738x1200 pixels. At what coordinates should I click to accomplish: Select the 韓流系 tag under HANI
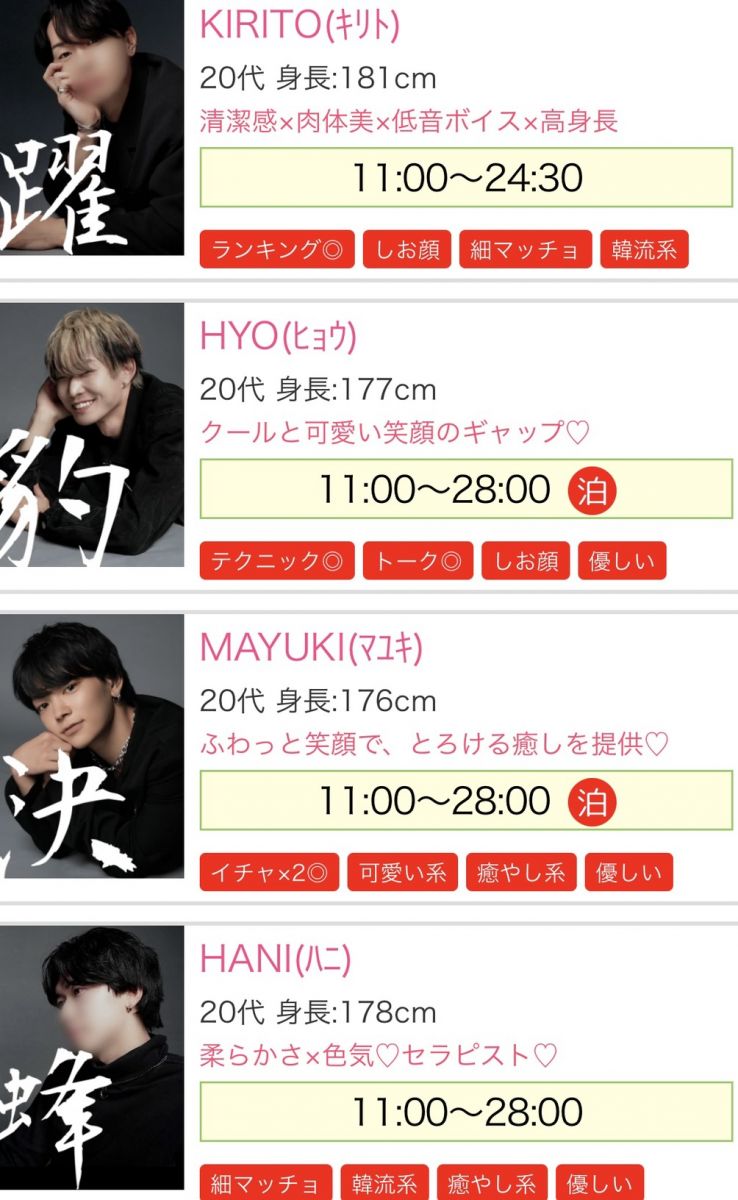[384, 1184]
